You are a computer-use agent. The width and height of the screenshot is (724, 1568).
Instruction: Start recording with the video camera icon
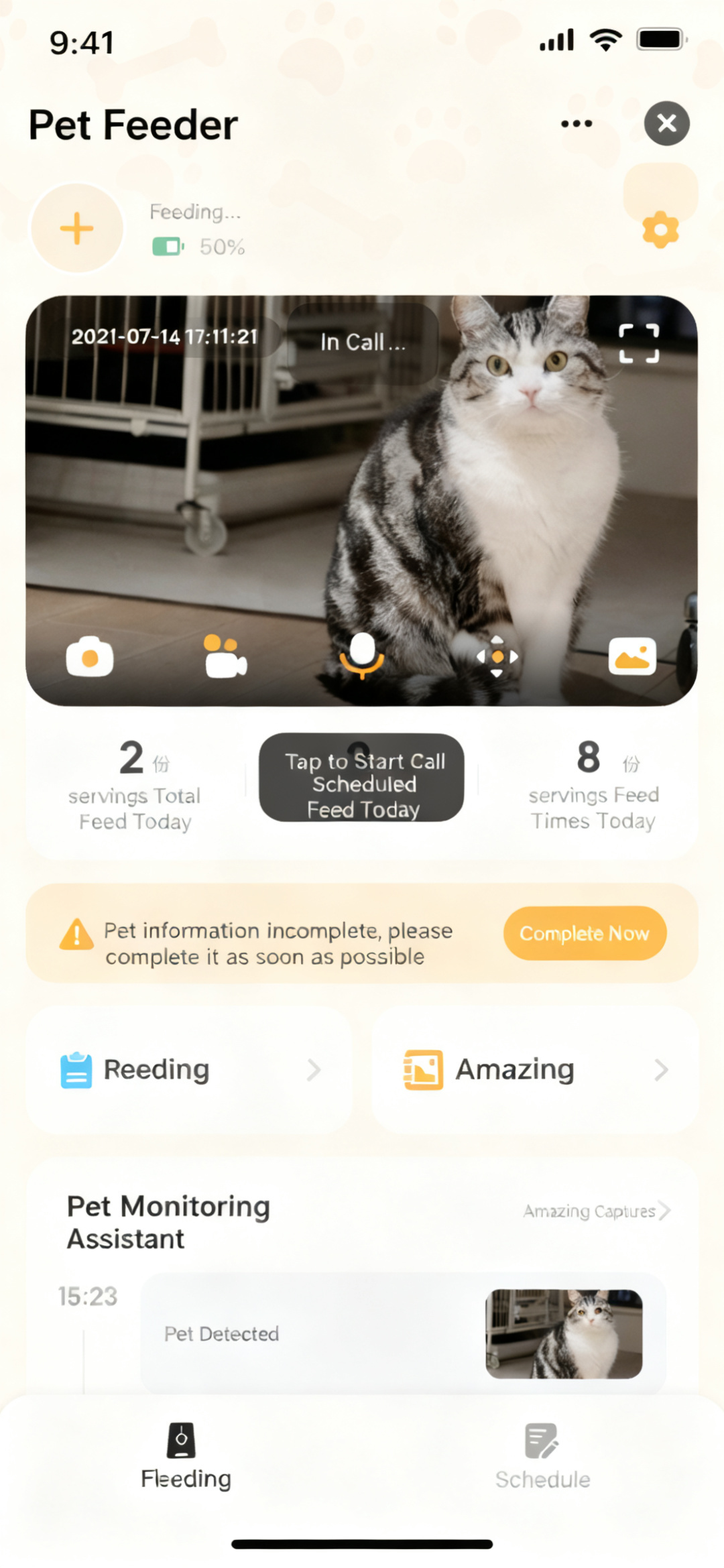225,656
